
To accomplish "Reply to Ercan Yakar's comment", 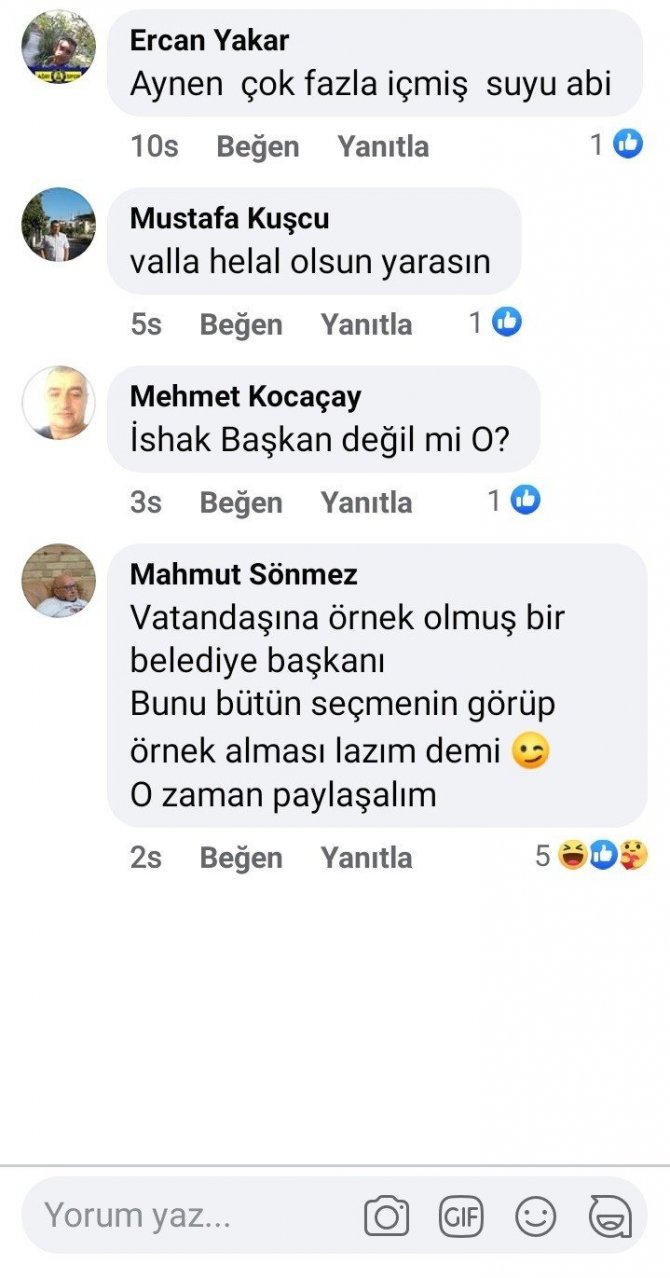I will [383, 147].
